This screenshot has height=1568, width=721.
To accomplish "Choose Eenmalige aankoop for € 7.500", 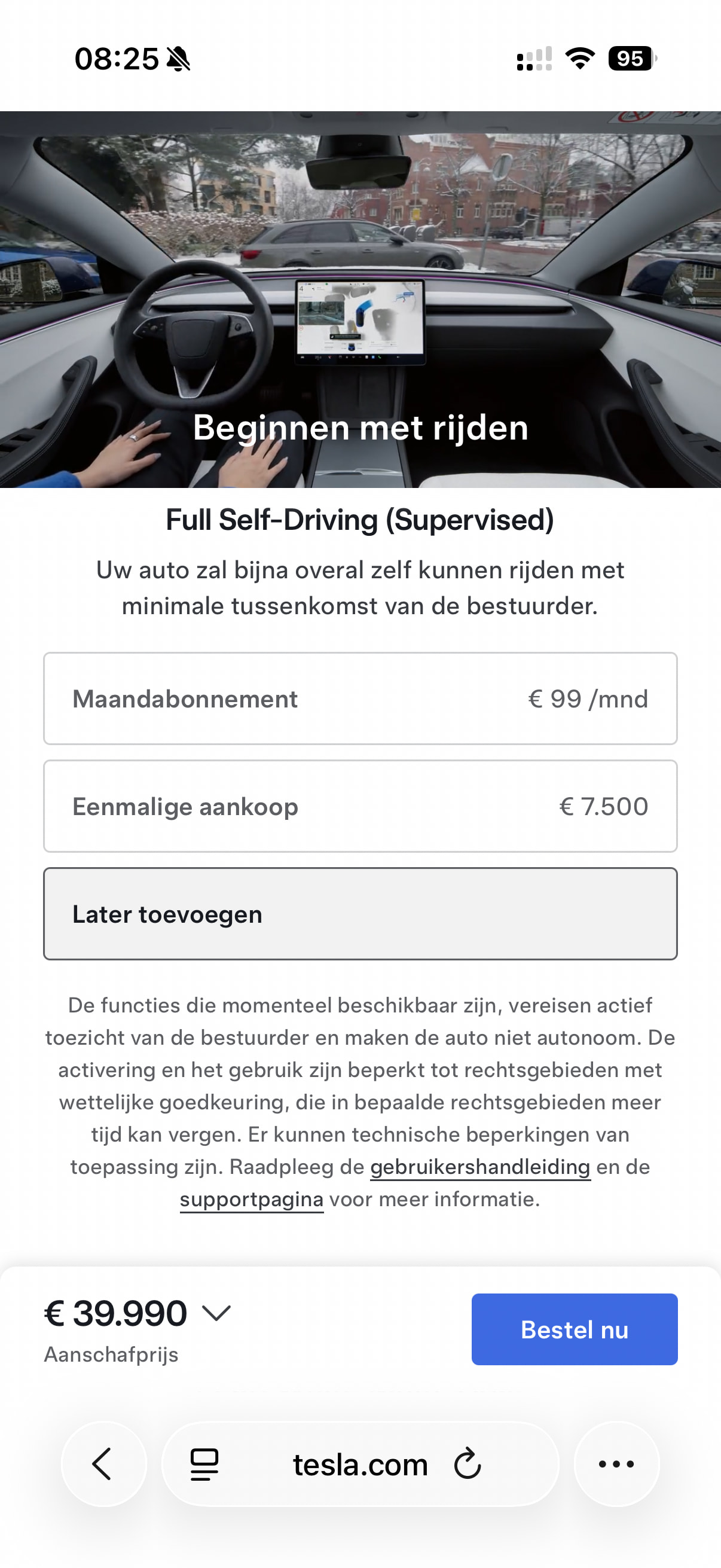I will [x=360, y=806].
